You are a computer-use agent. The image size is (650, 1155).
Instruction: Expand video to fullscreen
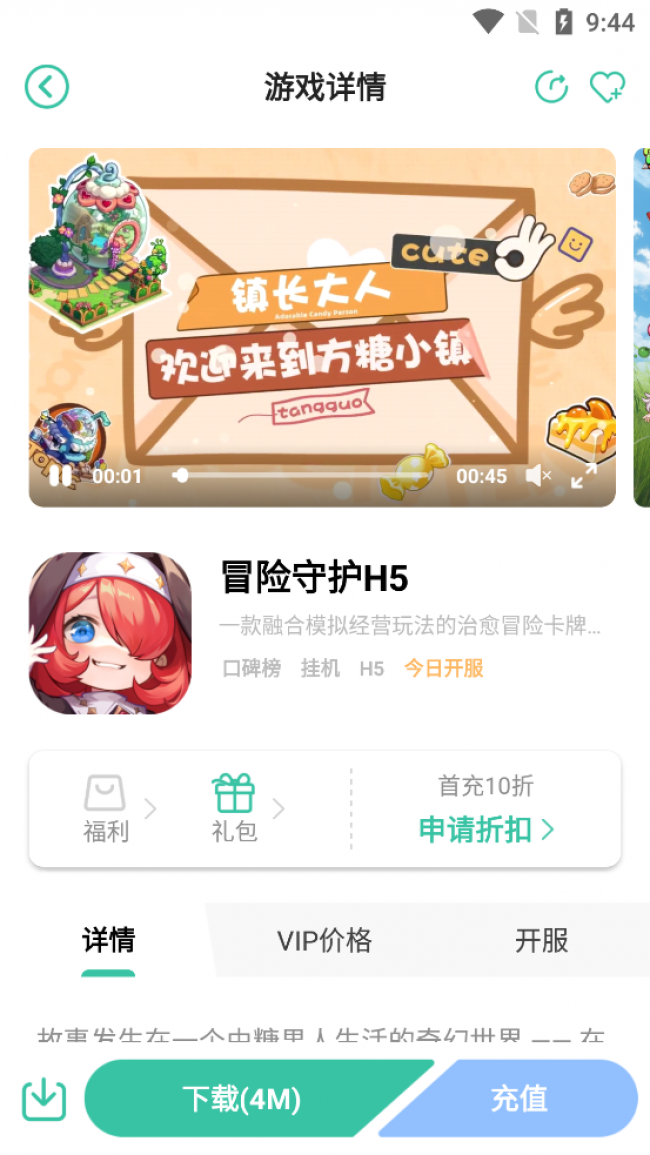point(584,476)
